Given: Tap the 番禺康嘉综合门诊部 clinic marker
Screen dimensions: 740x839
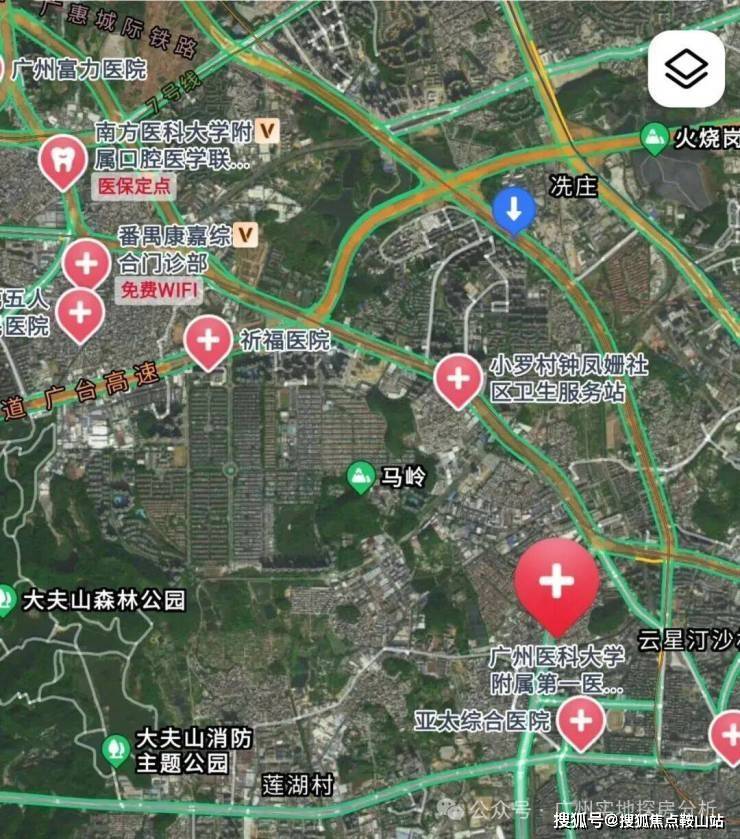Looking at the screenshot, I should [87, 264].
